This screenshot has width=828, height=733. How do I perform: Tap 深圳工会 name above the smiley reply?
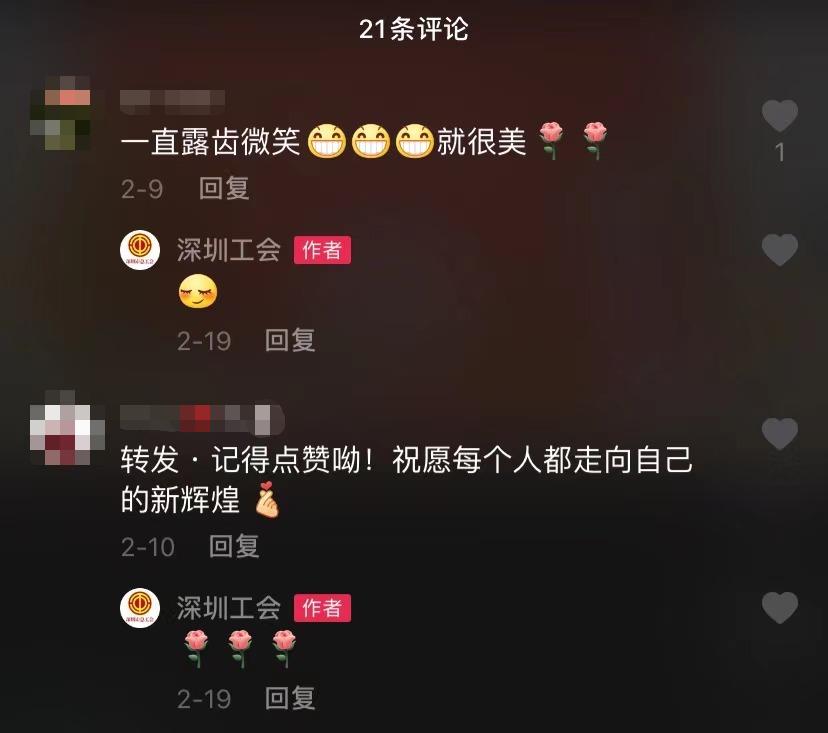click(x=229, y=250)
